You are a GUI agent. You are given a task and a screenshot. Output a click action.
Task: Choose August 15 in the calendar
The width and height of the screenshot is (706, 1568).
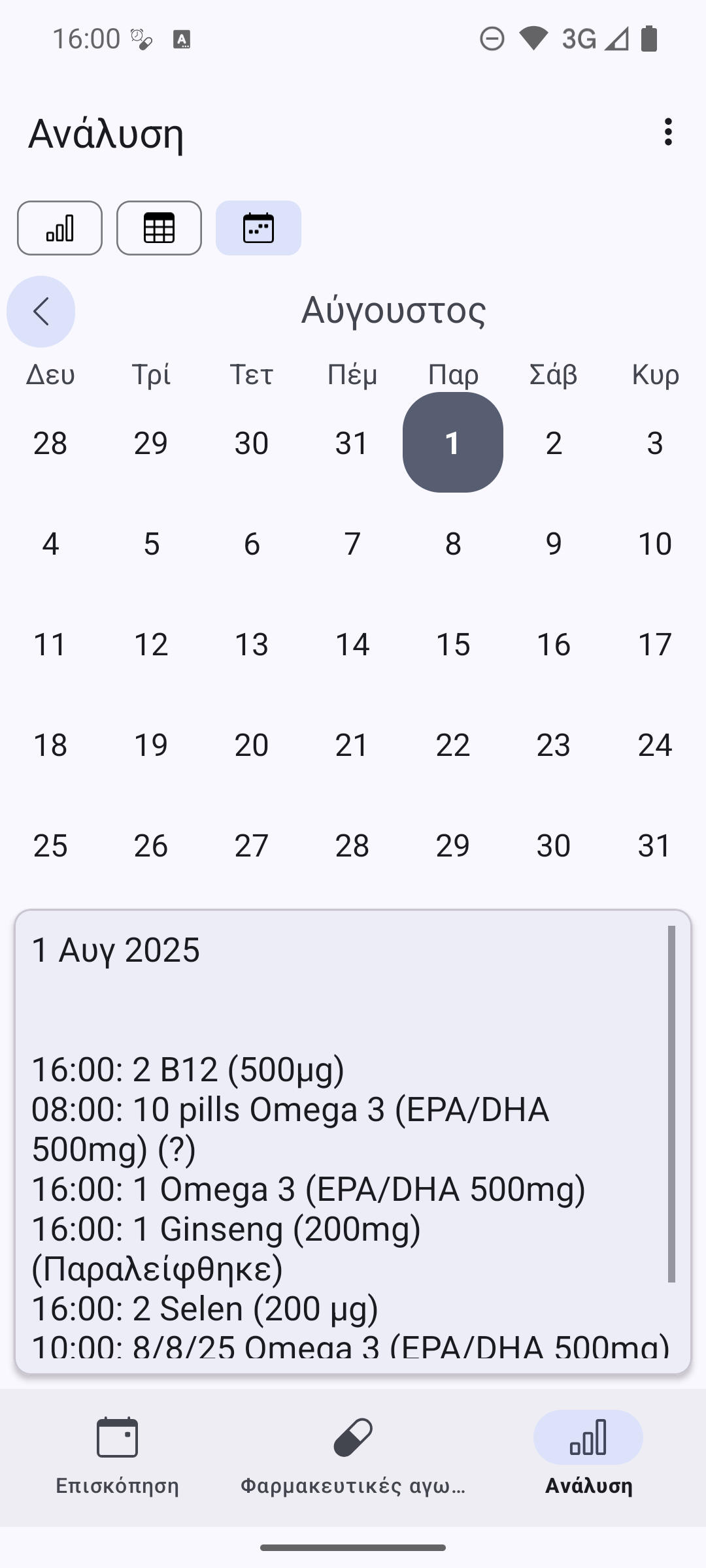tap(452, 644)
